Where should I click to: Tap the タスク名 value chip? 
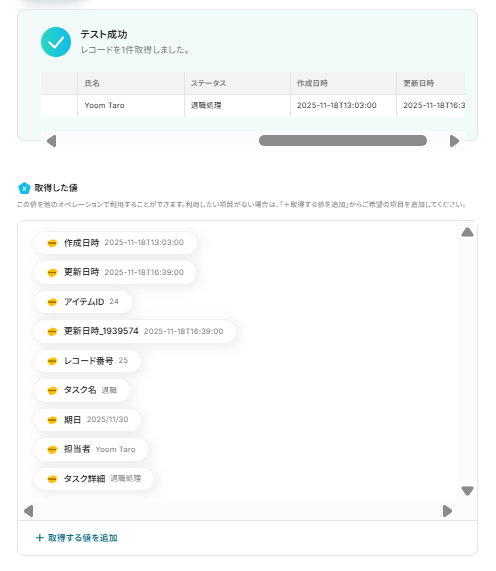[x=82, y=390]
